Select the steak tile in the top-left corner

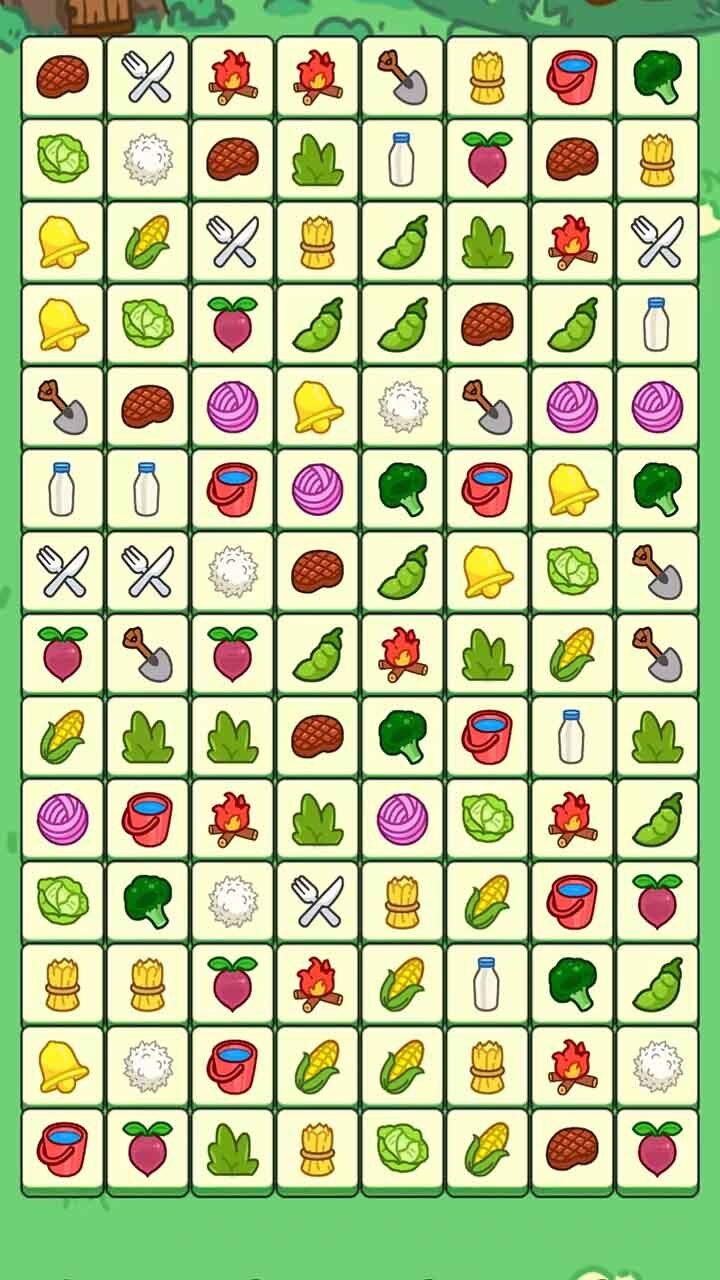[x=62, y=77]
